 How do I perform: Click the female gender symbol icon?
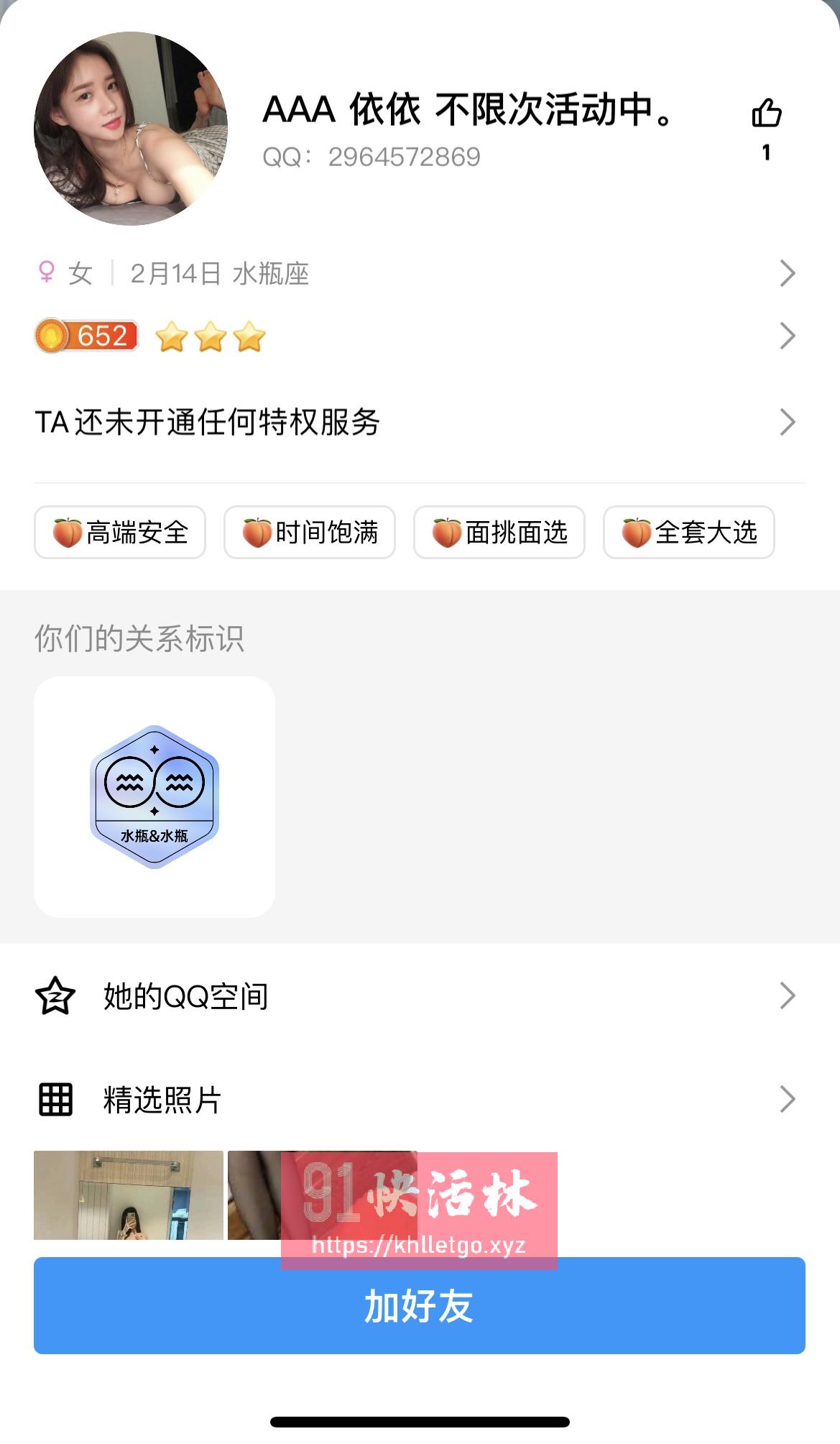tap(45, 272)
